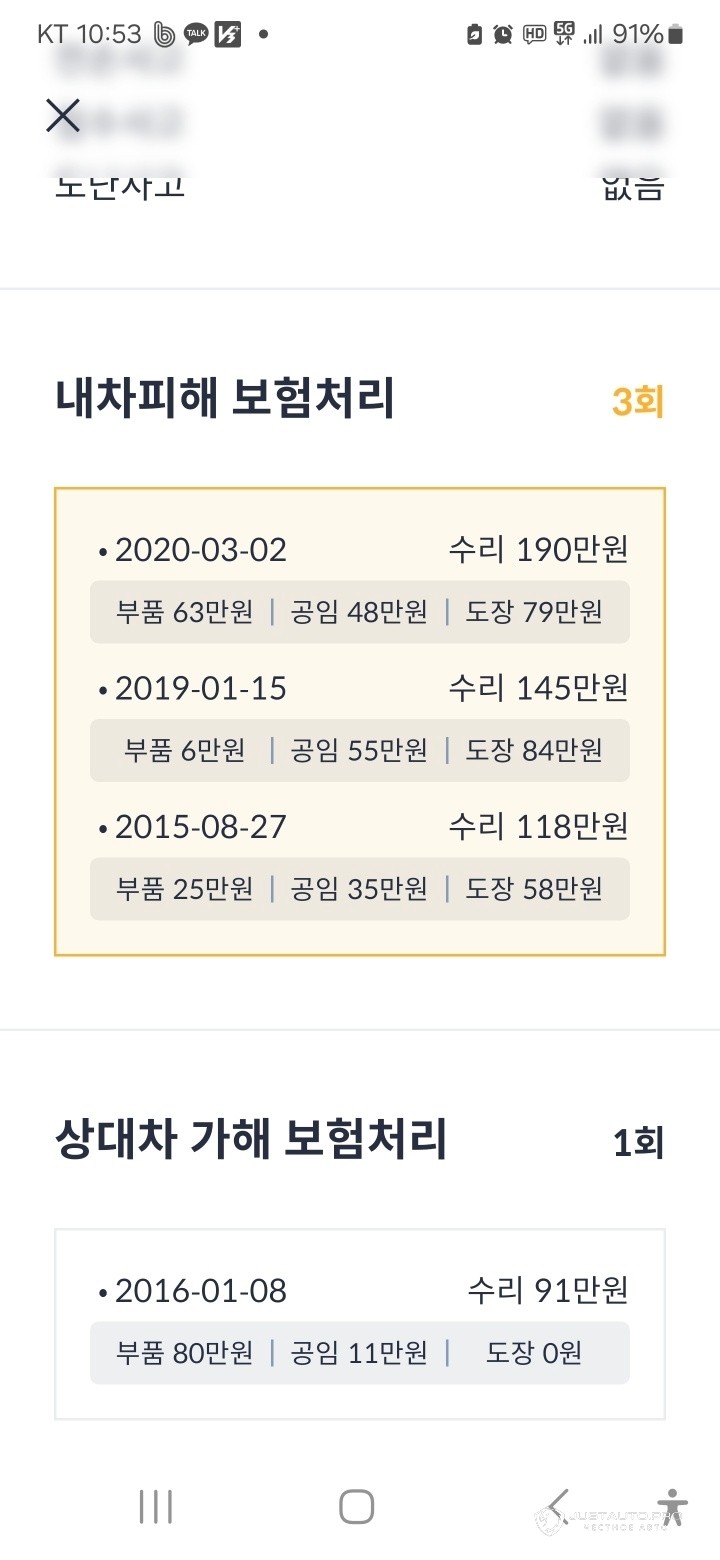720x1560 pixels.
Task: Open recent apps from the navigation bar
Action: point(156,1506)
